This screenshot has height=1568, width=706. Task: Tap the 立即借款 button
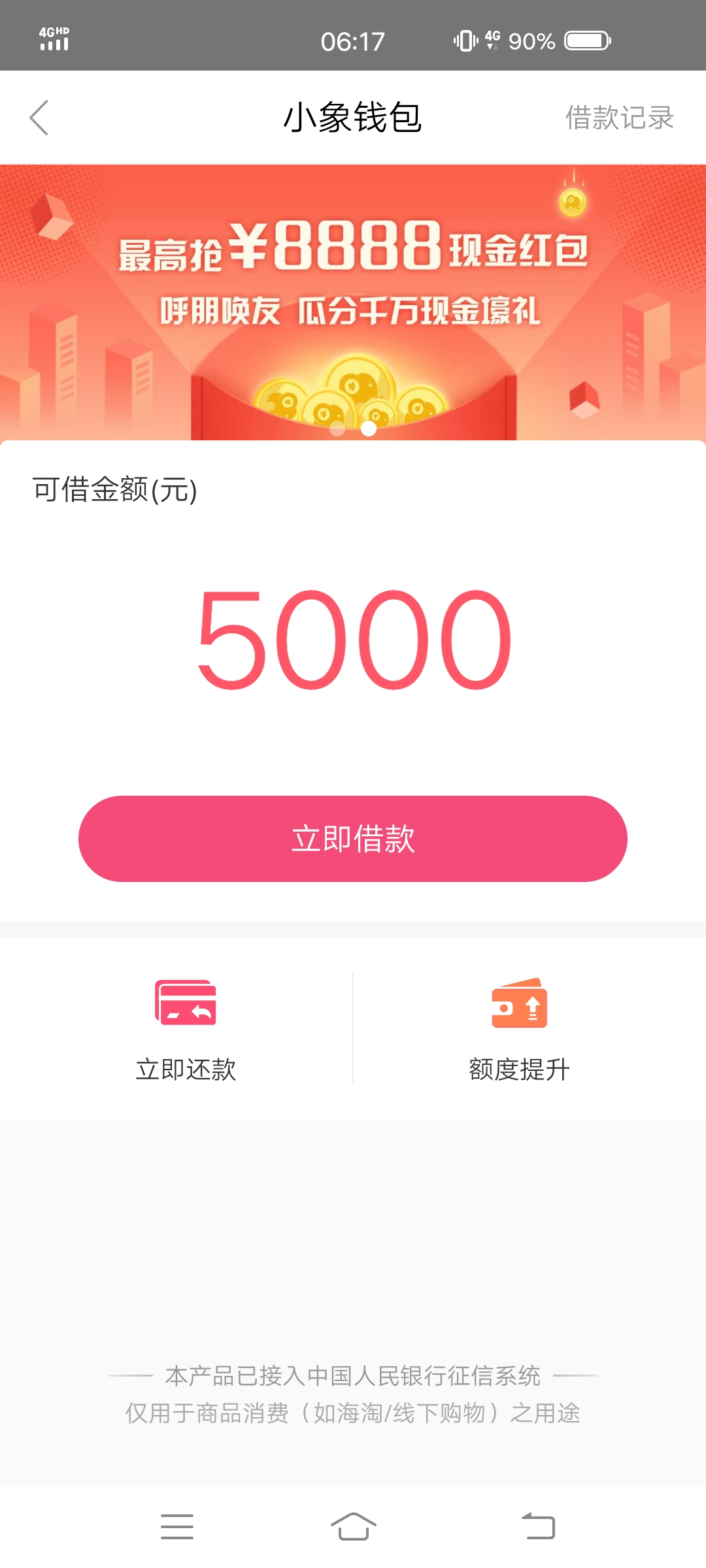[353, 839]
